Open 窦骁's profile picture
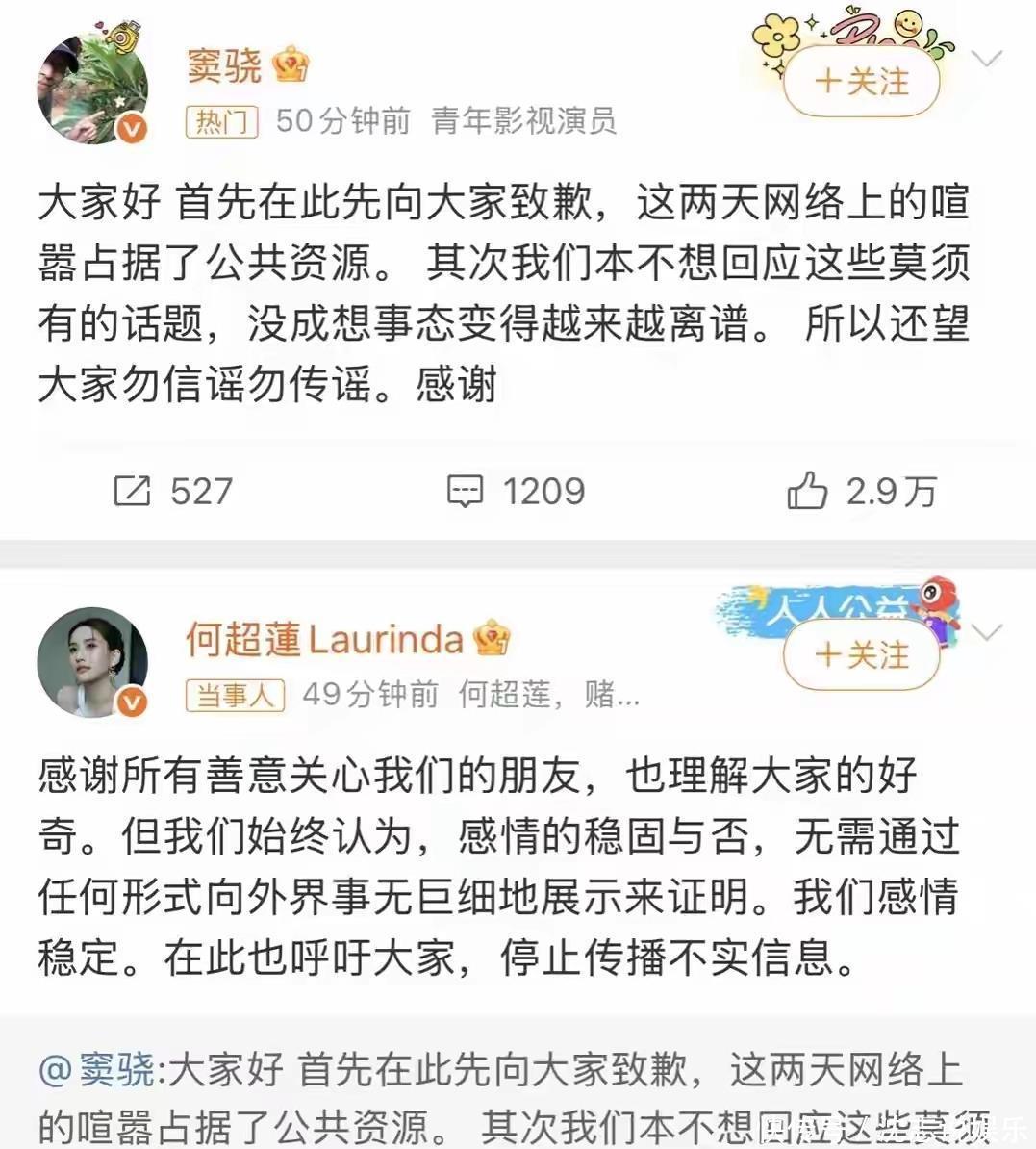This screenshot has width=1036, height=1149. tap(92, 90)
